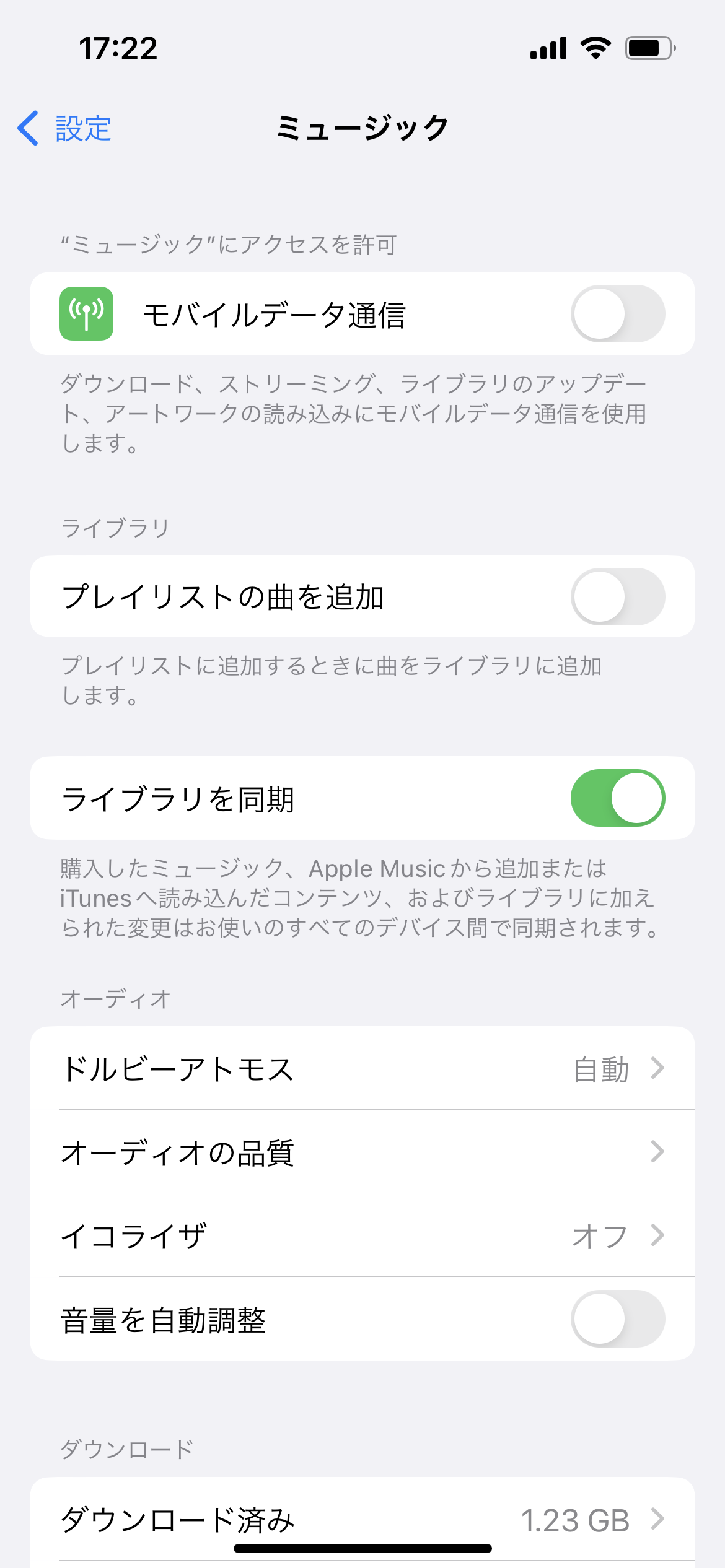Toggle 音量を自動調整 on
The image size is (725, 1568).
tap(617, 1319)
